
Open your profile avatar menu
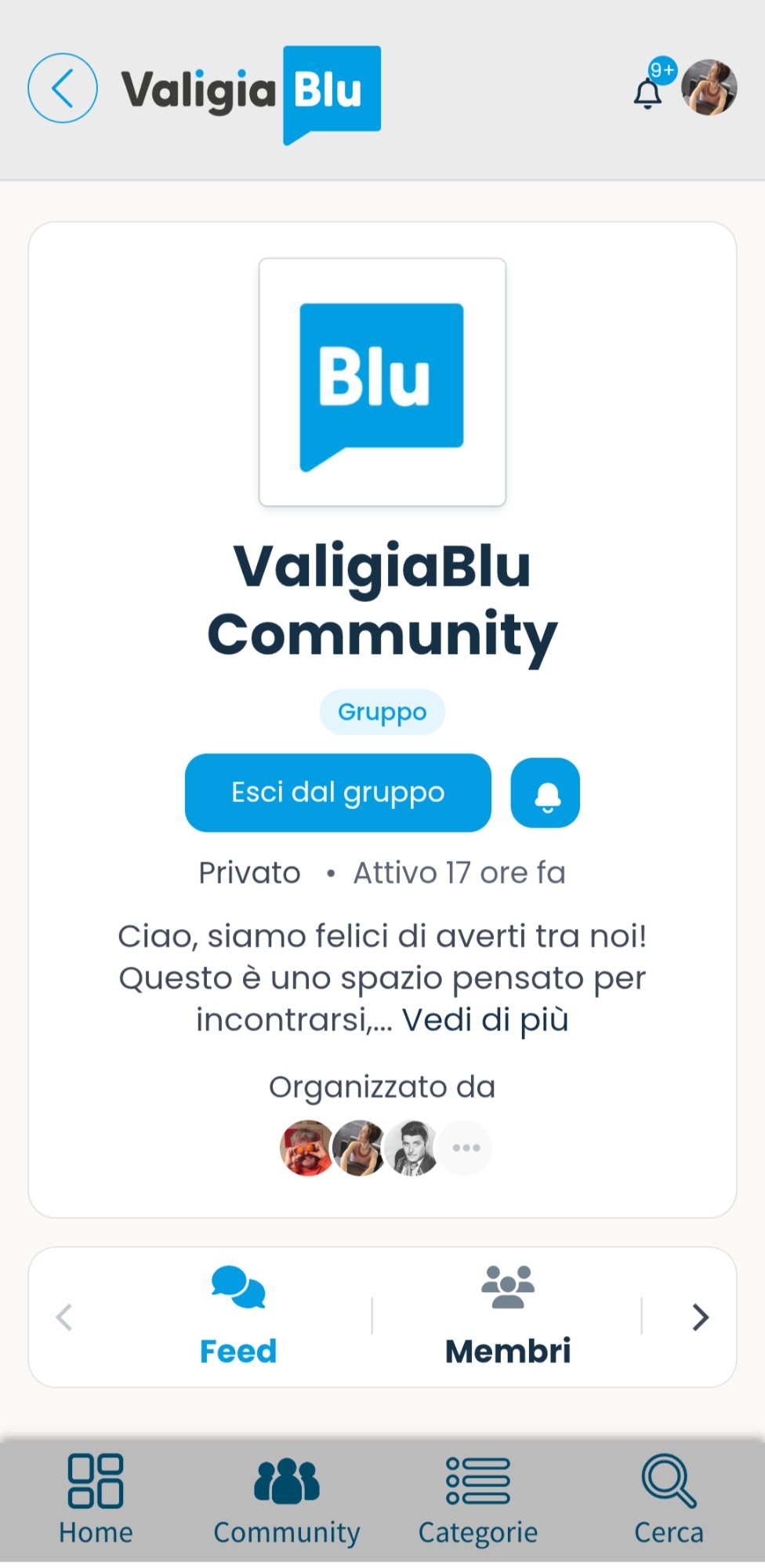[x=709, y=88]
